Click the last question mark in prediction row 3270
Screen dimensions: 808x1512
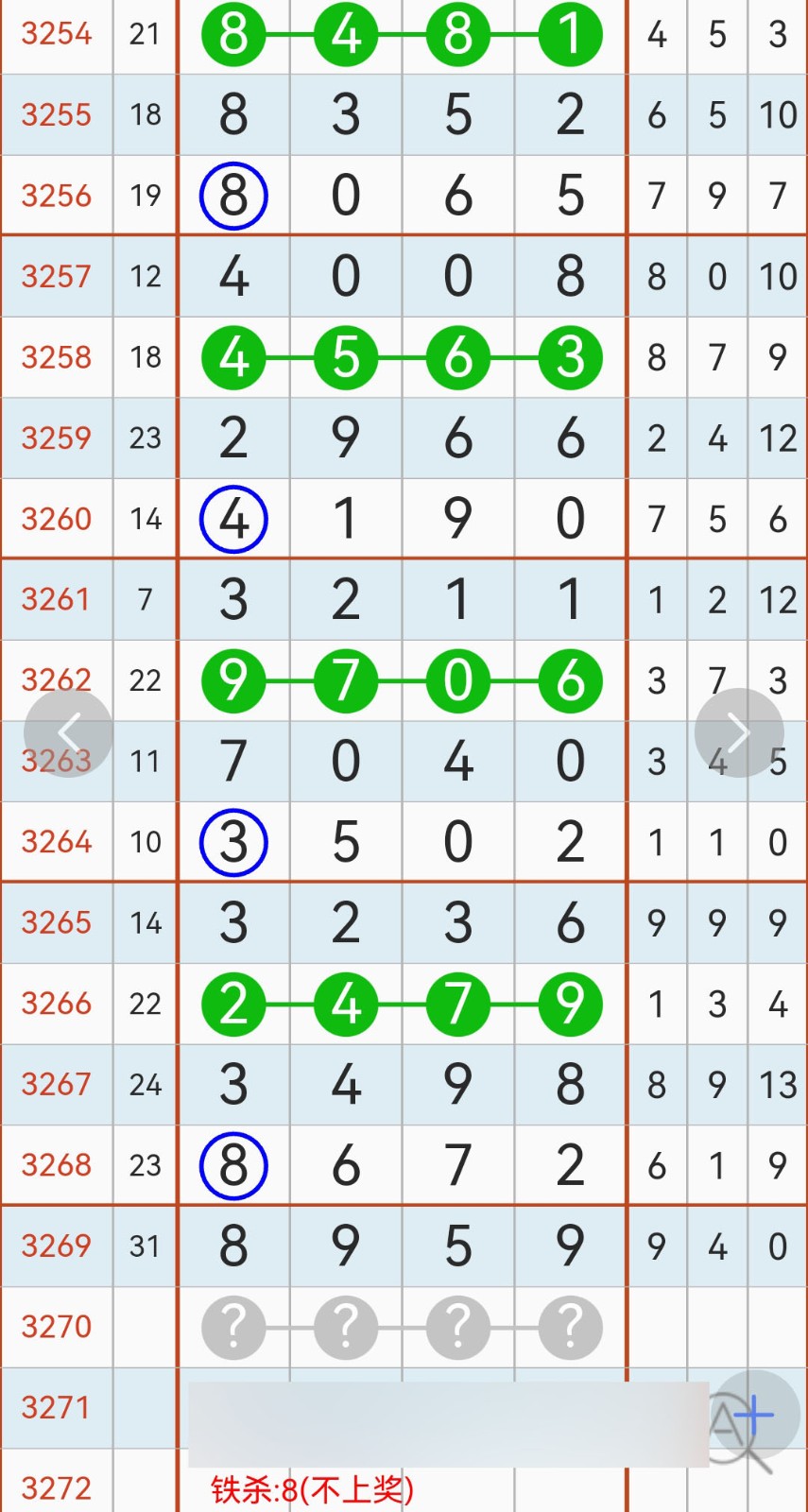(570, 1327)
